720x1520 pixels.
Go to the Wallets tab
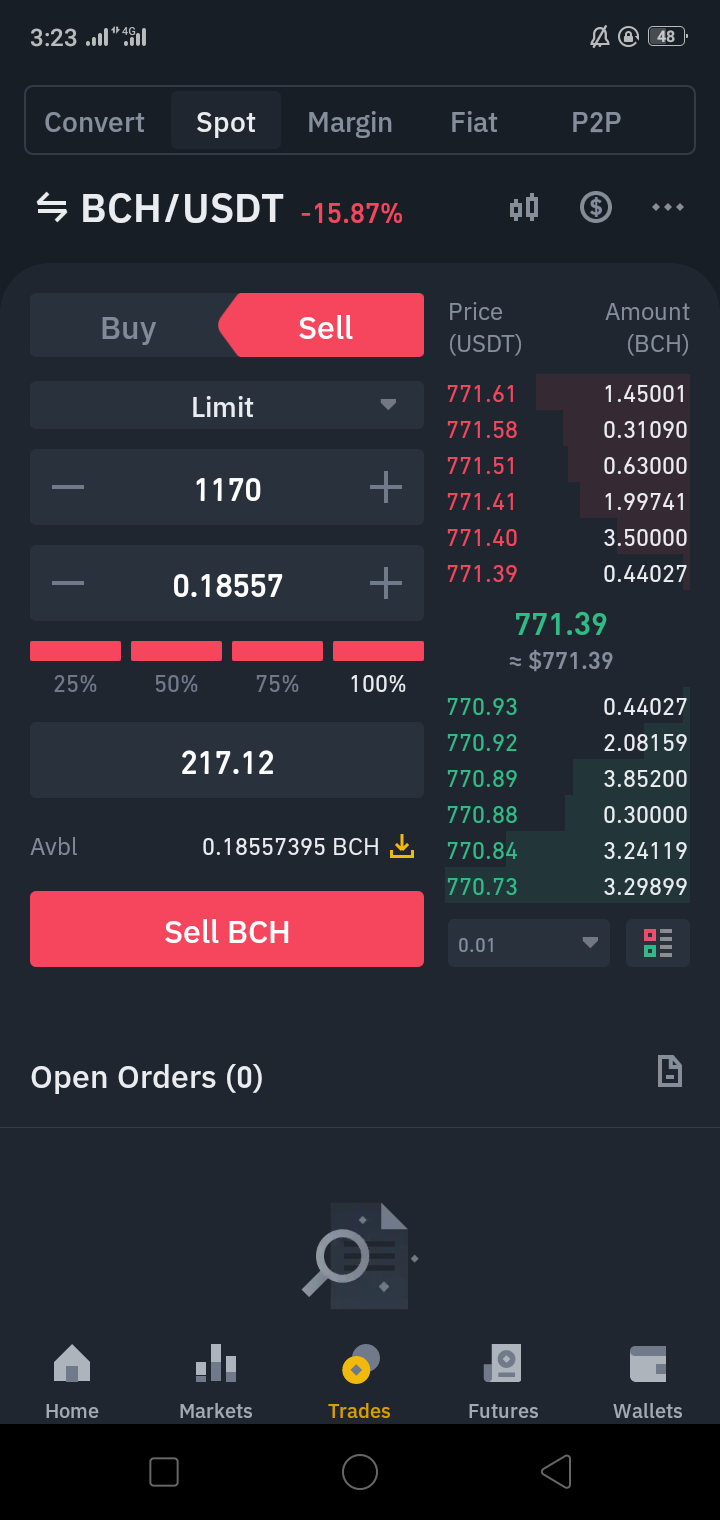648,1383
